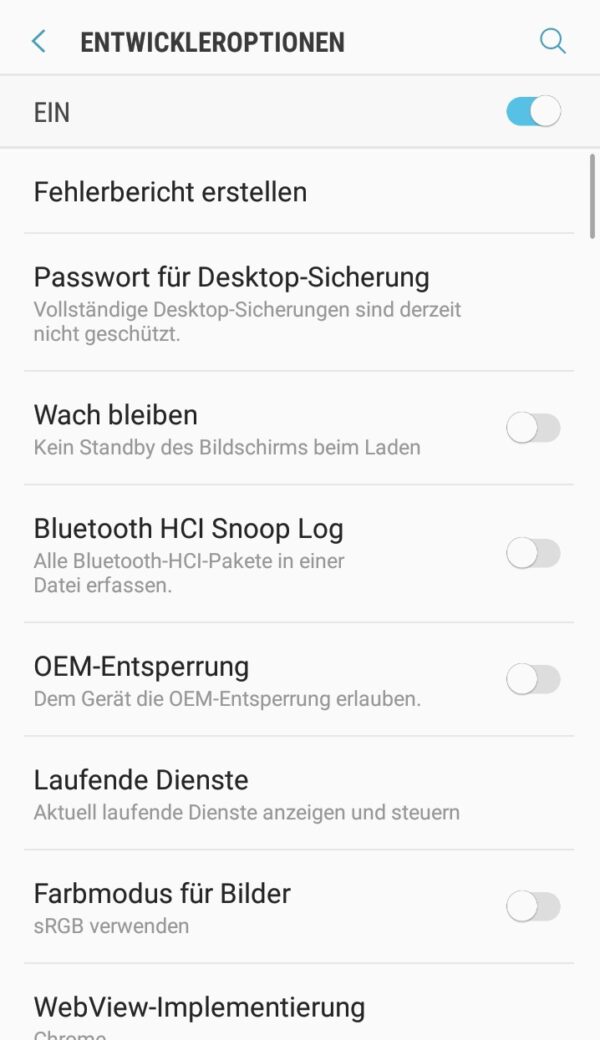The width and height of the screenshot is (600, 1040).
Task: Enable the Wach bleiben switch
Action: pyautogui.click(x=533, y=428)
